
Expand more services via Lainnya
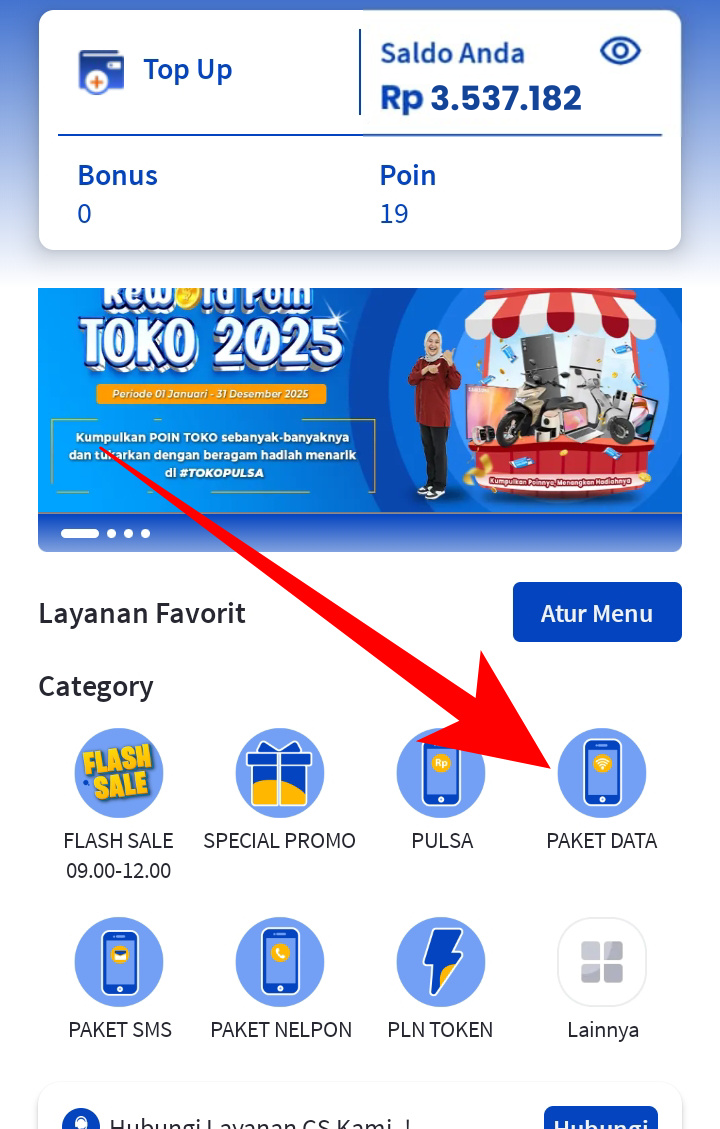[602, 961]
